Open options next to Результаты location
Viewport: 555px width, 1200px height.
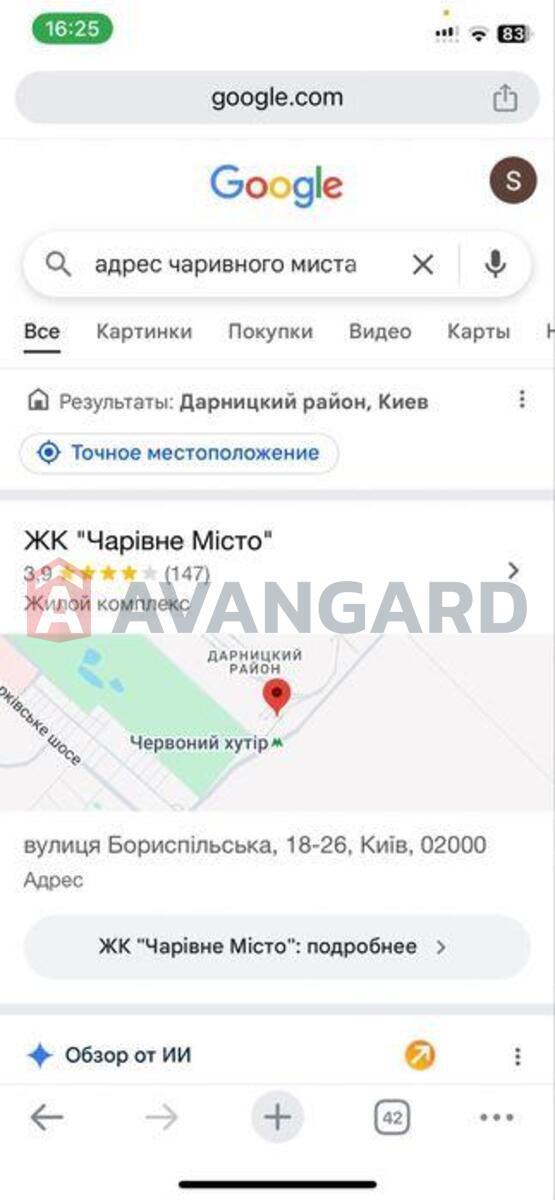(x=521, y=400)
